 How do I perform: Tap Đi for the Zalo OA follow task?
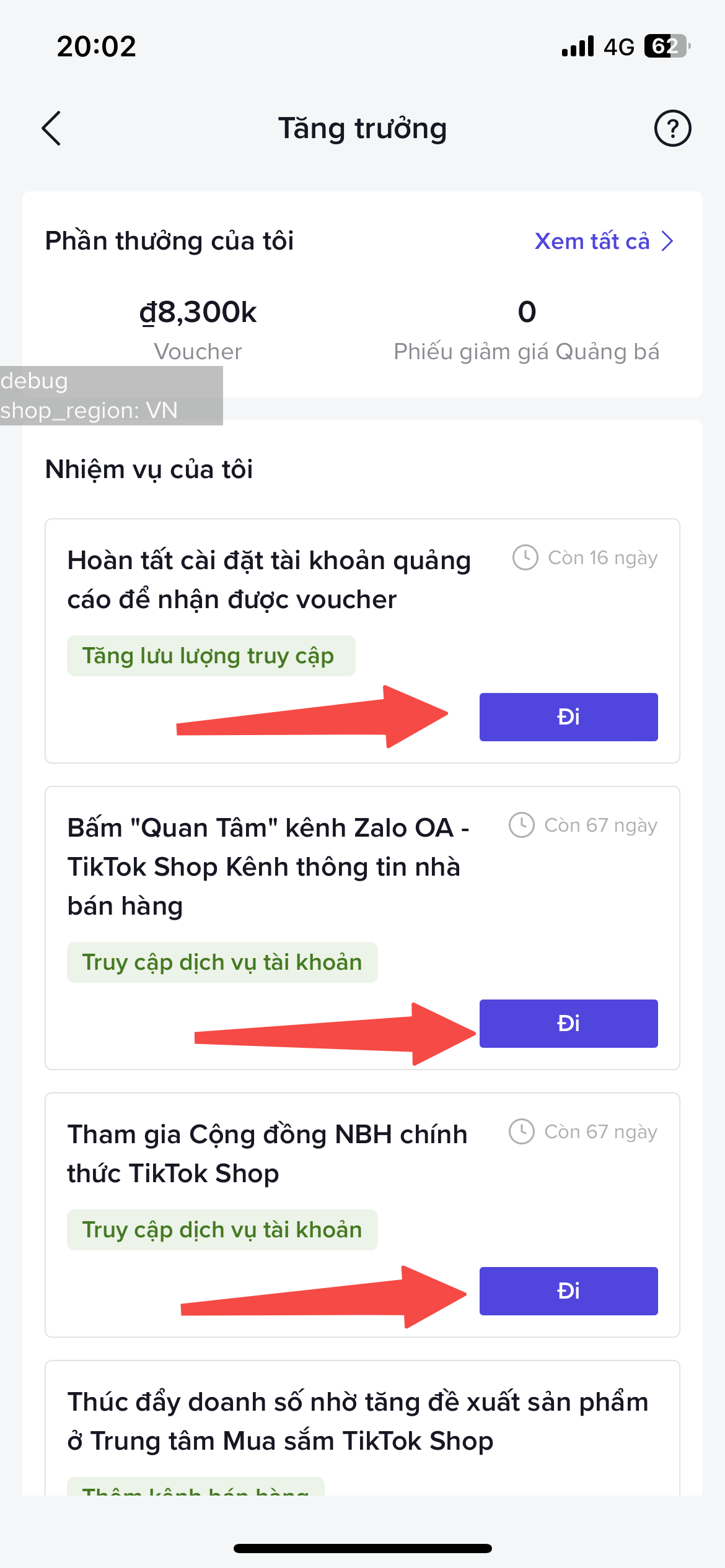click(568, 1024)
